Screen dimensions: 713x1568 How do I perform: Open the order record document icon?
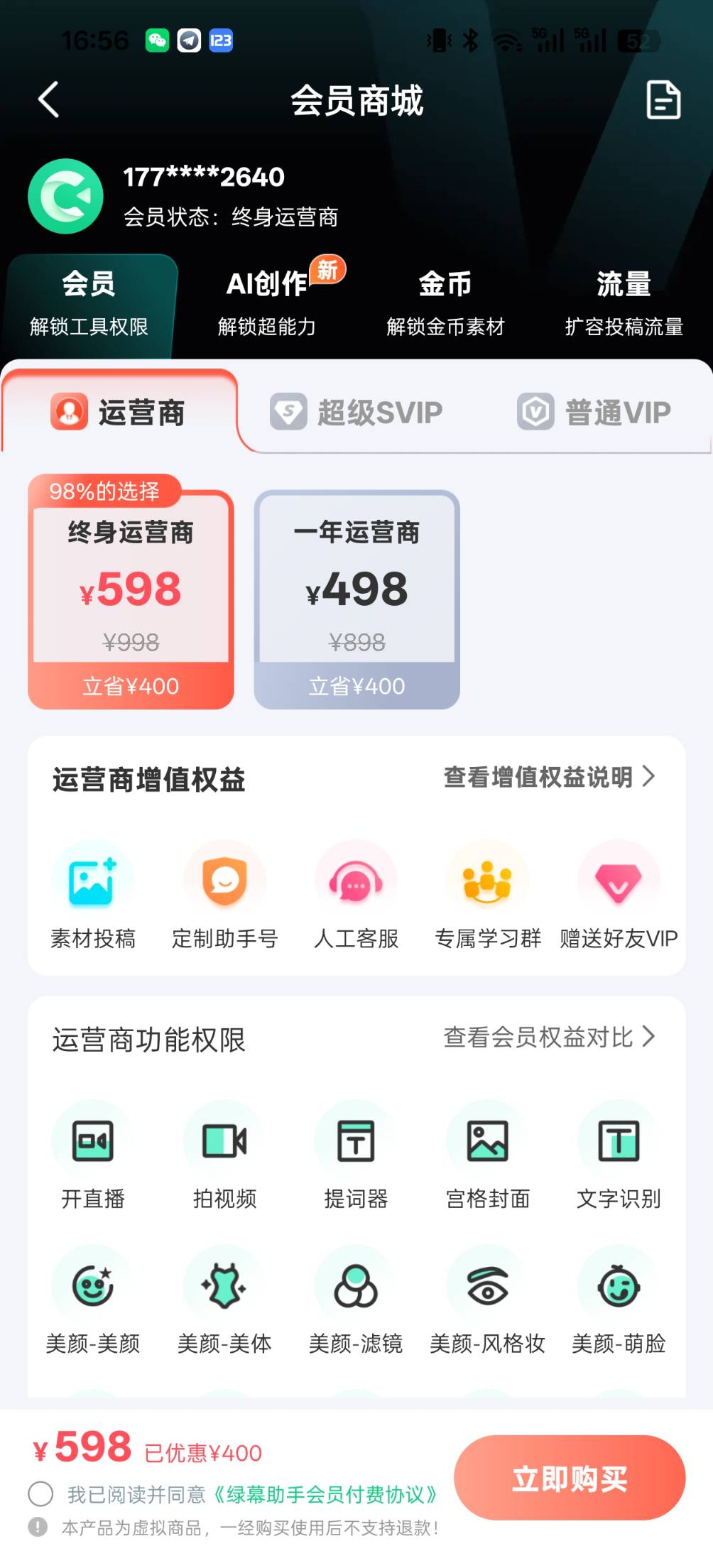663,99
